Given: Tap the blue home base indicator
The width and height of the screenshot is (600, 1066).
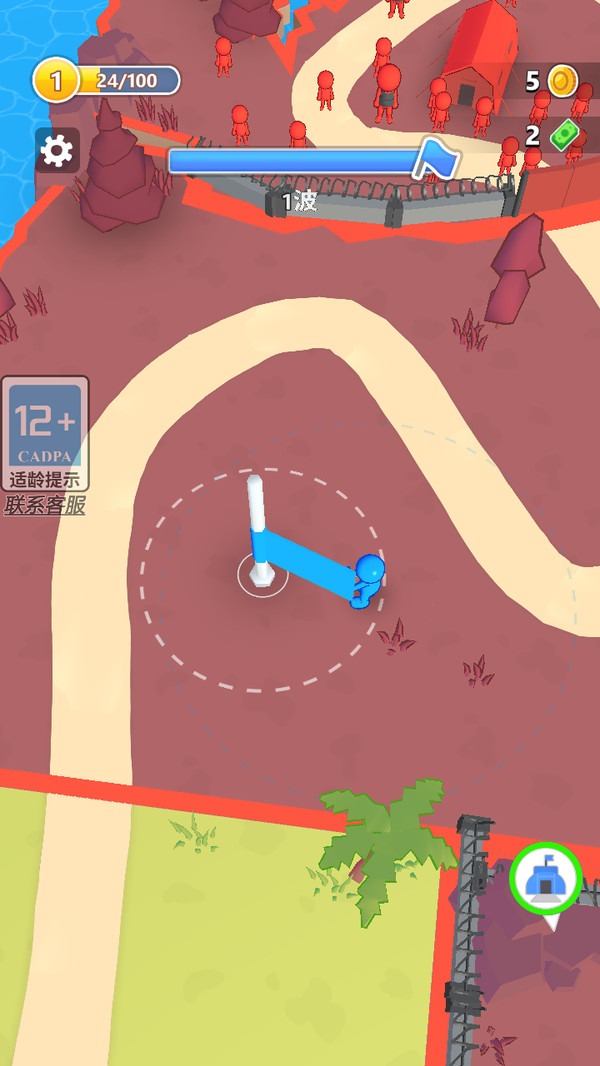Looking at the screenshot, I should [545, 880].
